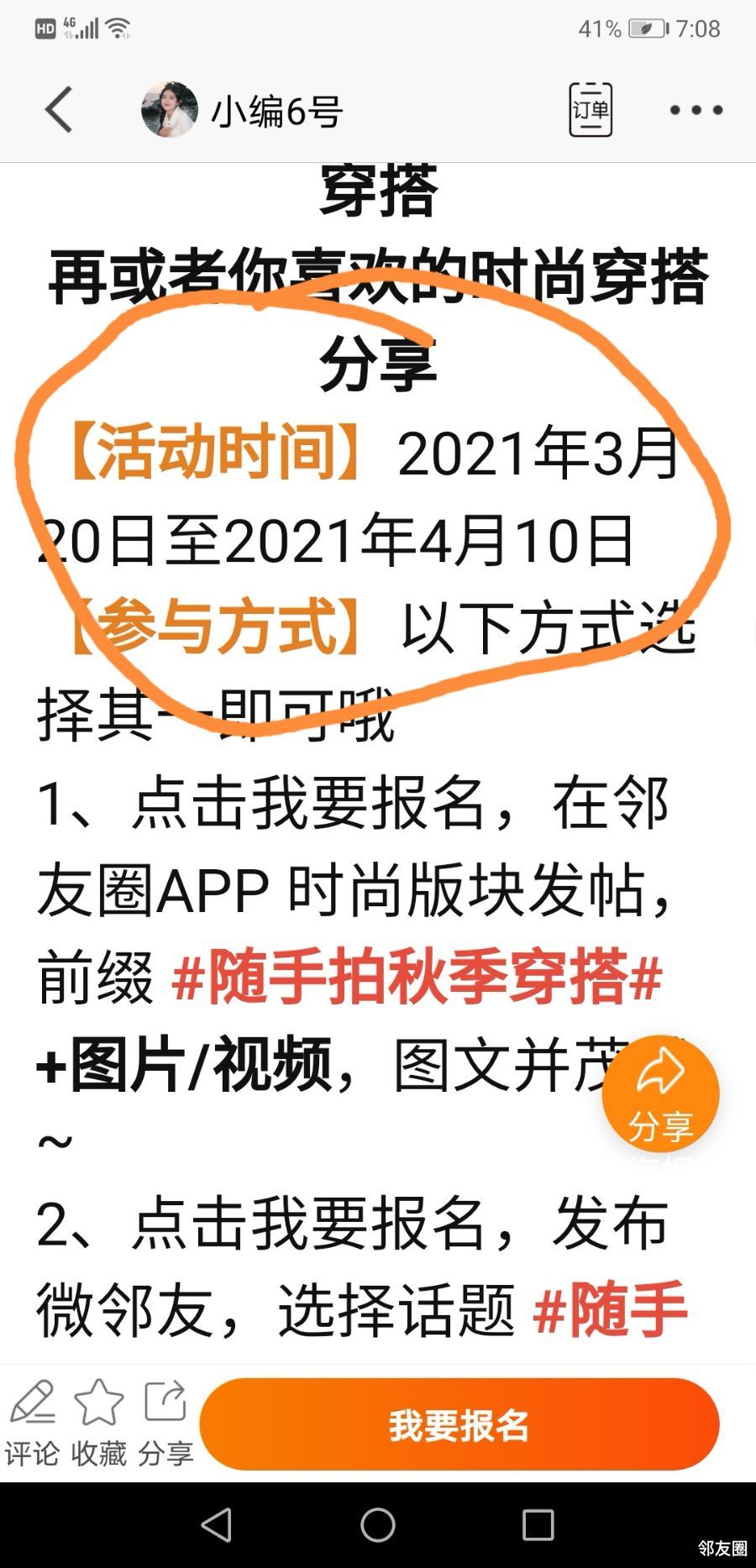Open the system recent apps view

[538, 1524]
